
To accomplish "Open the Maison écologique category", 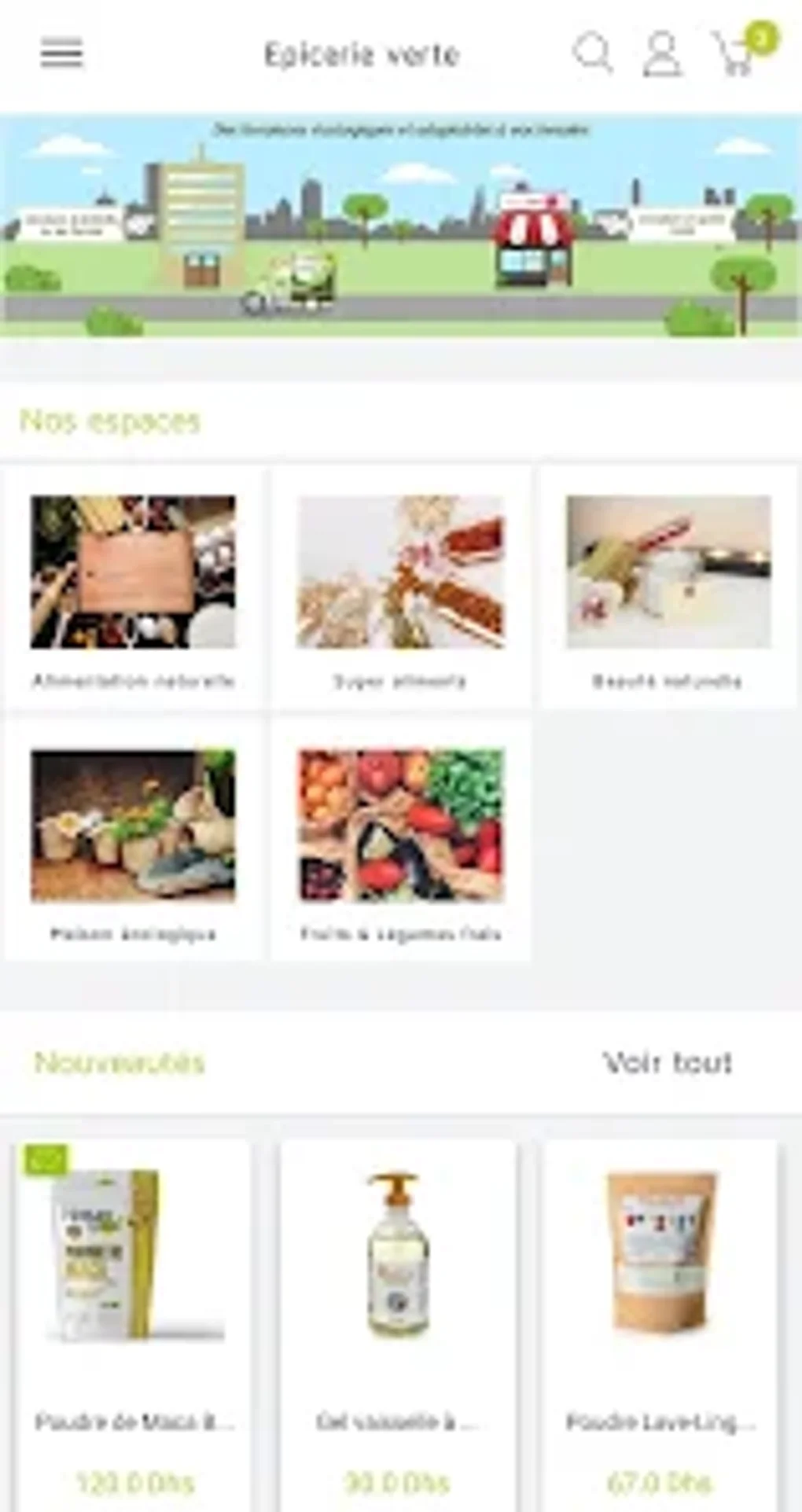I will [133, 840].
